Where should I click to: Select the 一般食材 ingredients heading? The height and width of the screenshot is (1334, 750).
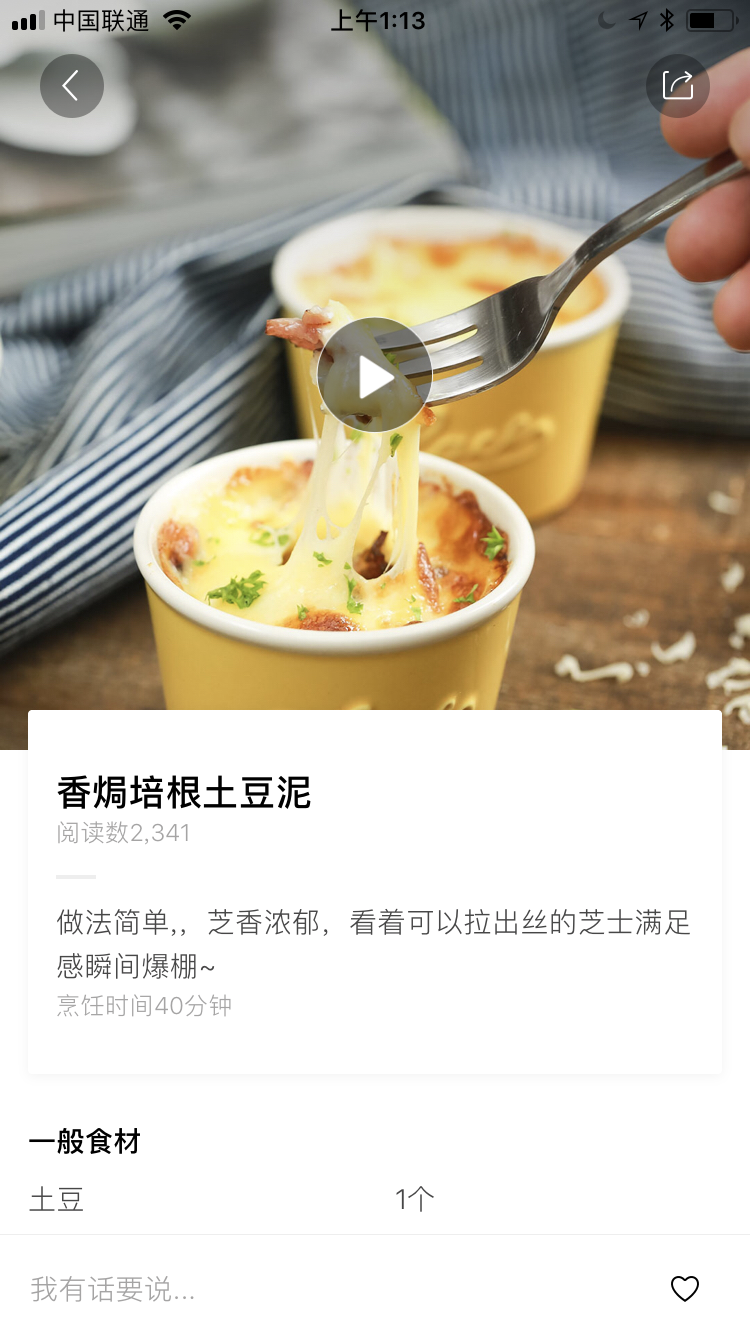[x=85, y=1142]
